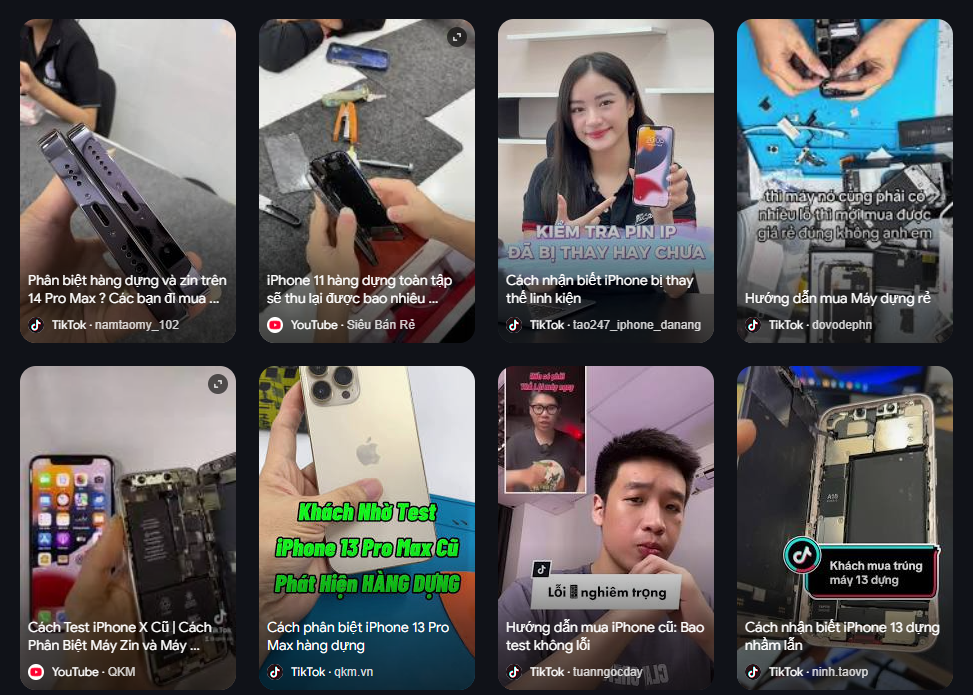Open Hướng dẫn mua Máy dựng rẻ video
This screenshot has height=695, width=973.
pos(844,180)
